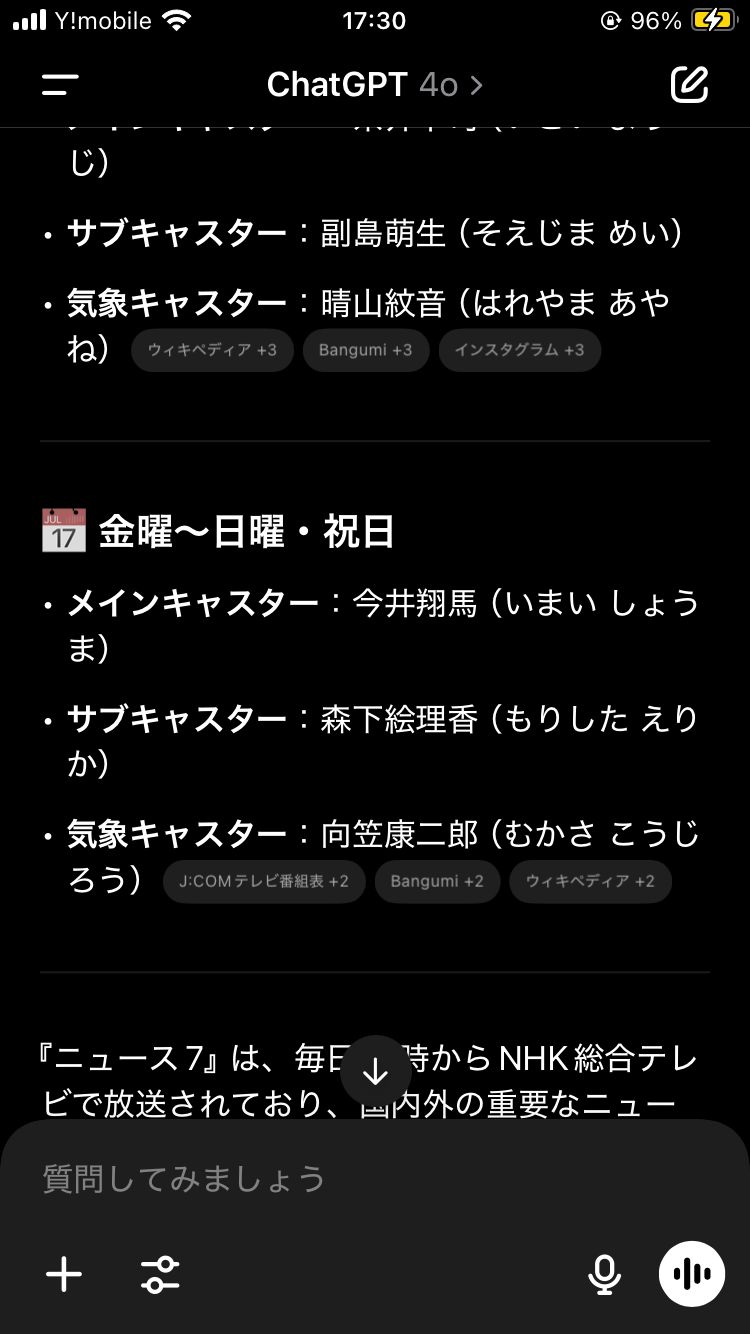Start a new chat
The height and width of the screenshot is (1334, 750).
689,85
